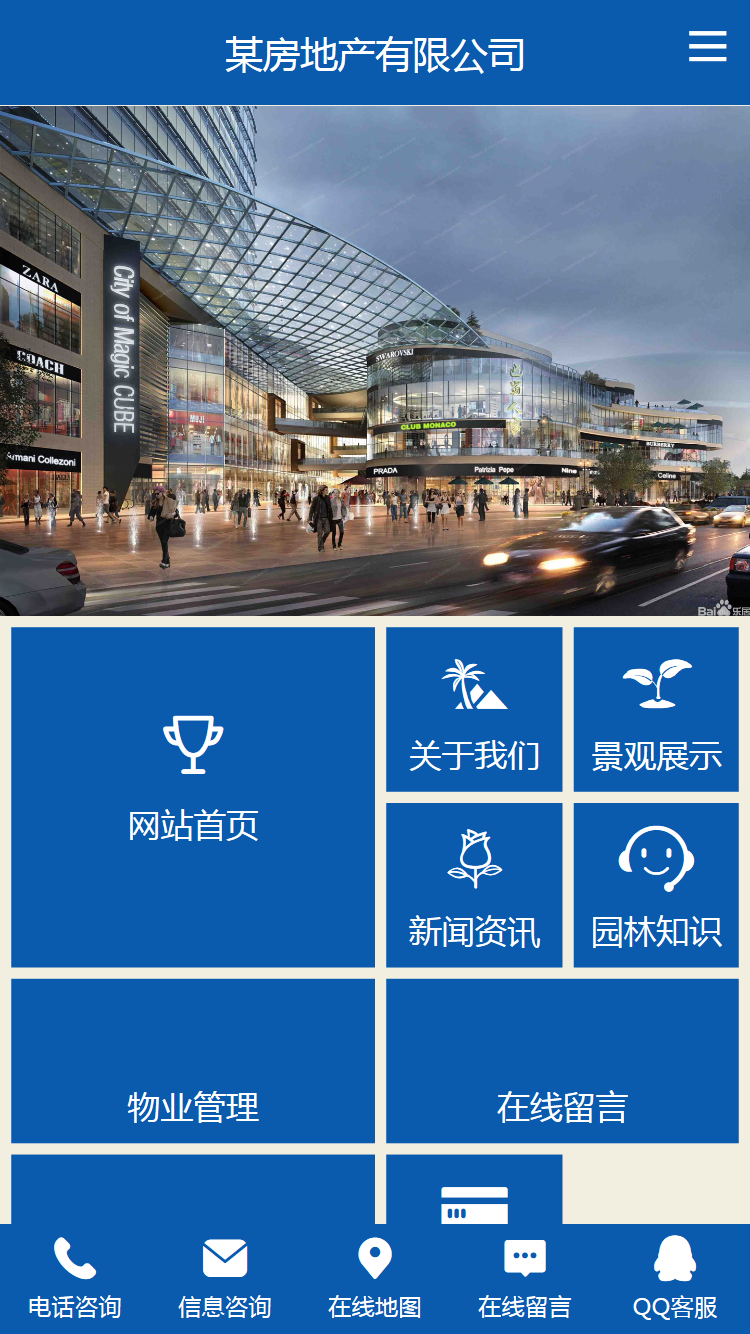The height and width of the screenshot is (1334, 750).
Task: Select the 物业管理 tile
Action: tap(193, 1061)
